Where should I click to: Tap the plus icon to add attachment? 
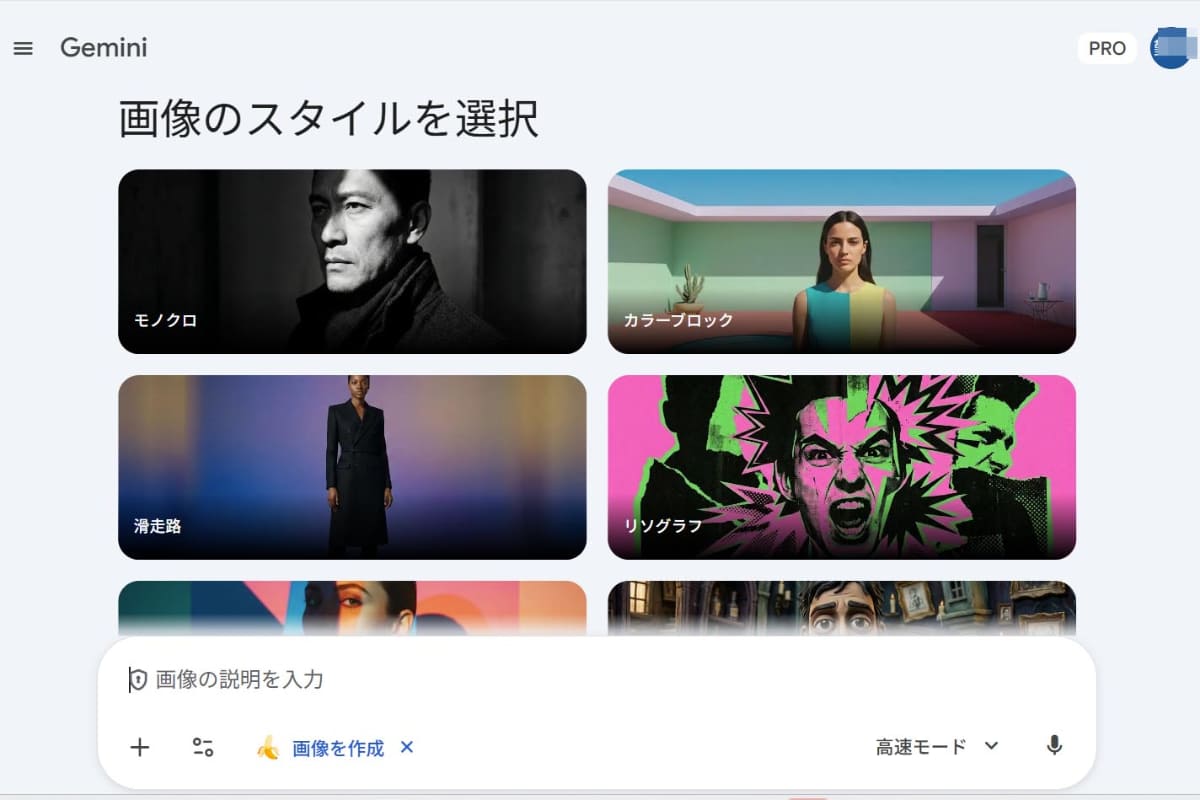(140, 747)
